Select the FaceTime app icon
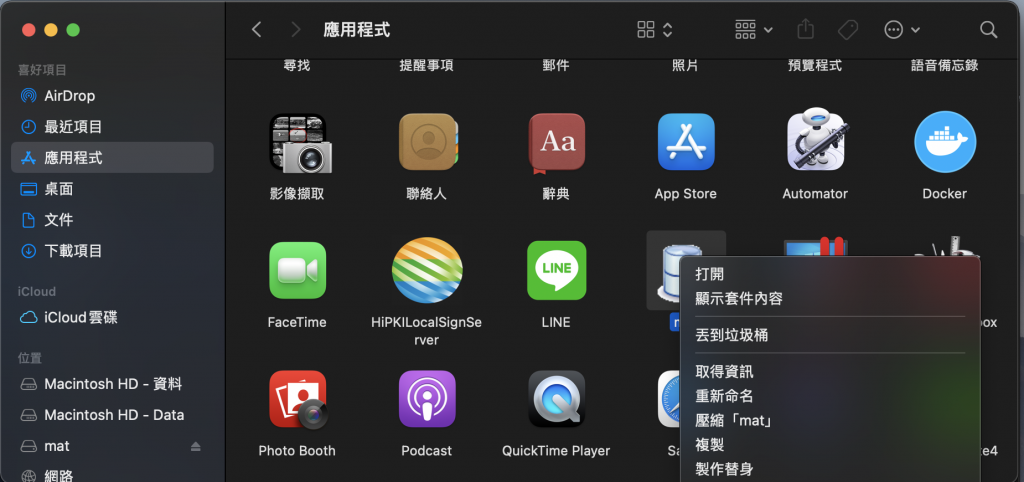This screenshot has width=1024, height=482. pyautogui.click(x=297, y=270)
